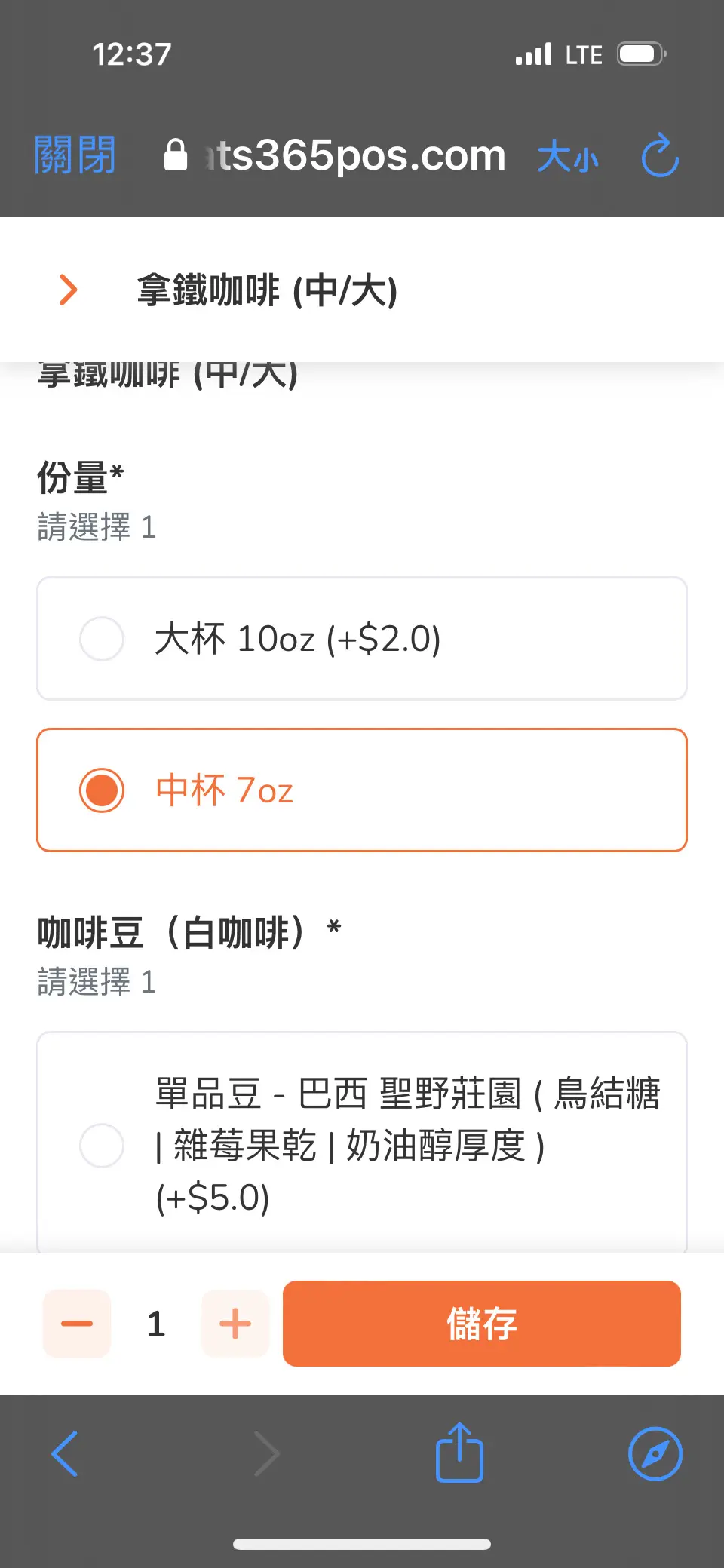Share this page

(x=459, y=1452)
